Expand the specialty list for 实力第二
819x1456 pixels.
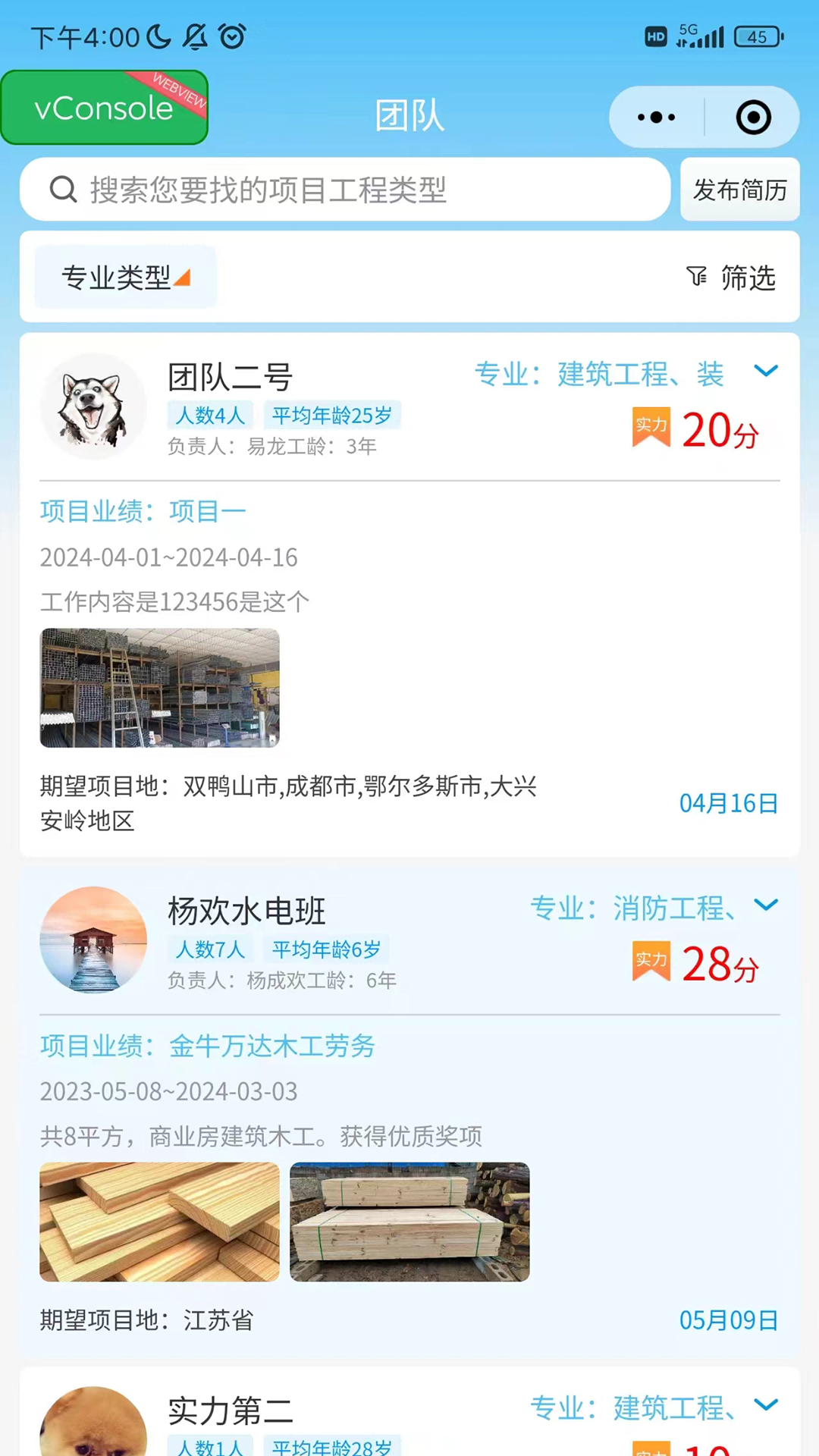[x=766, y=1405]
